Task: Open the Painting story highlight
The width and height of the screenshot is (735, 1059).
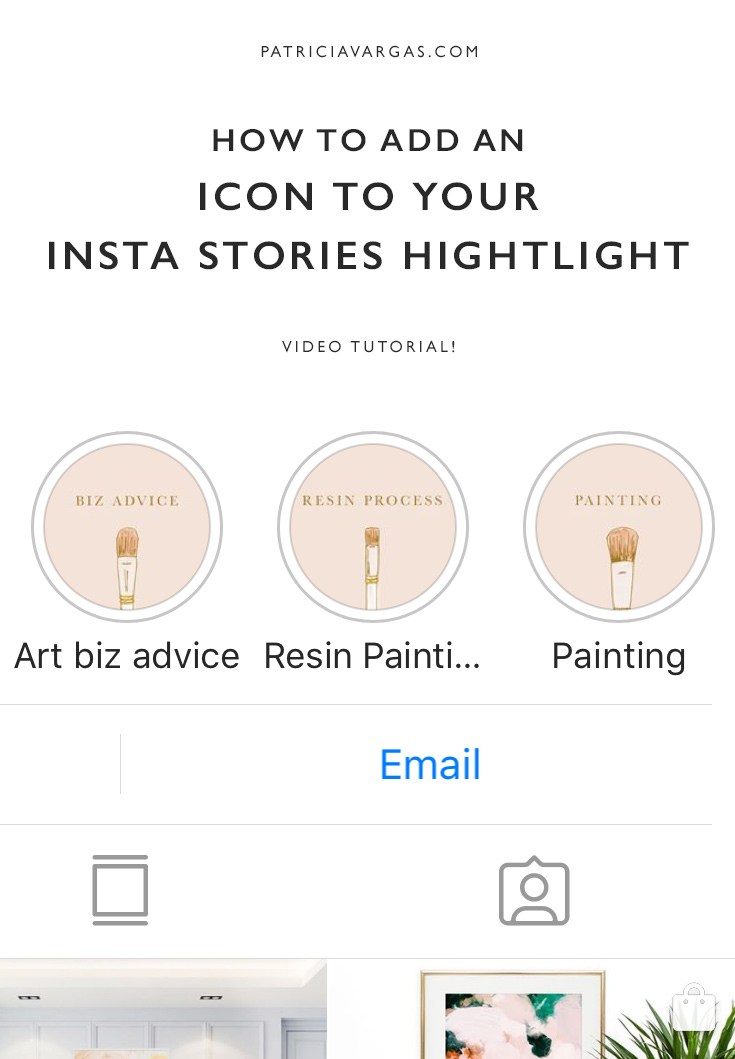Action: coord(618,527)
